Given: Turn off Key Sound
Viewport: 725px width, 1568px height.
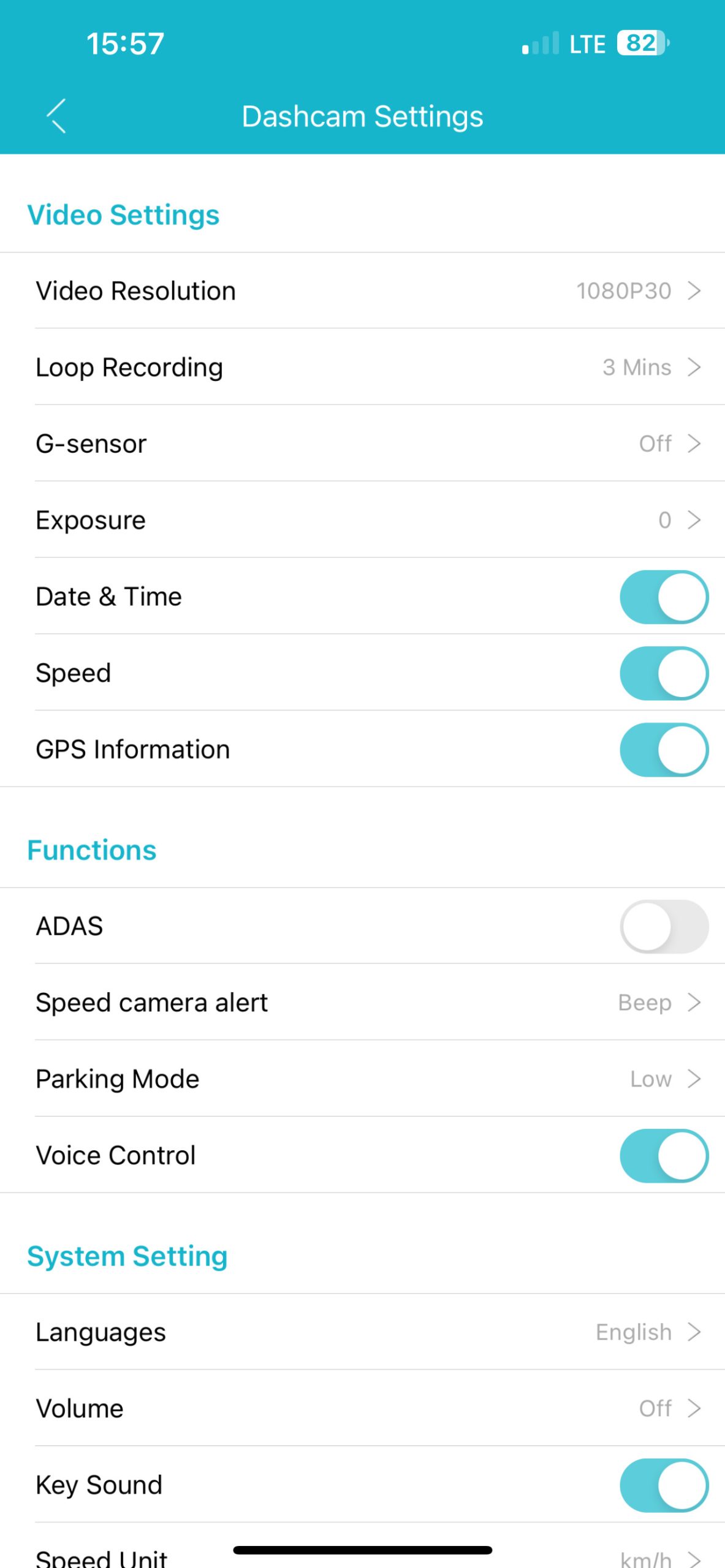Looking at the screenshot, I should (x=664, y=1485).
